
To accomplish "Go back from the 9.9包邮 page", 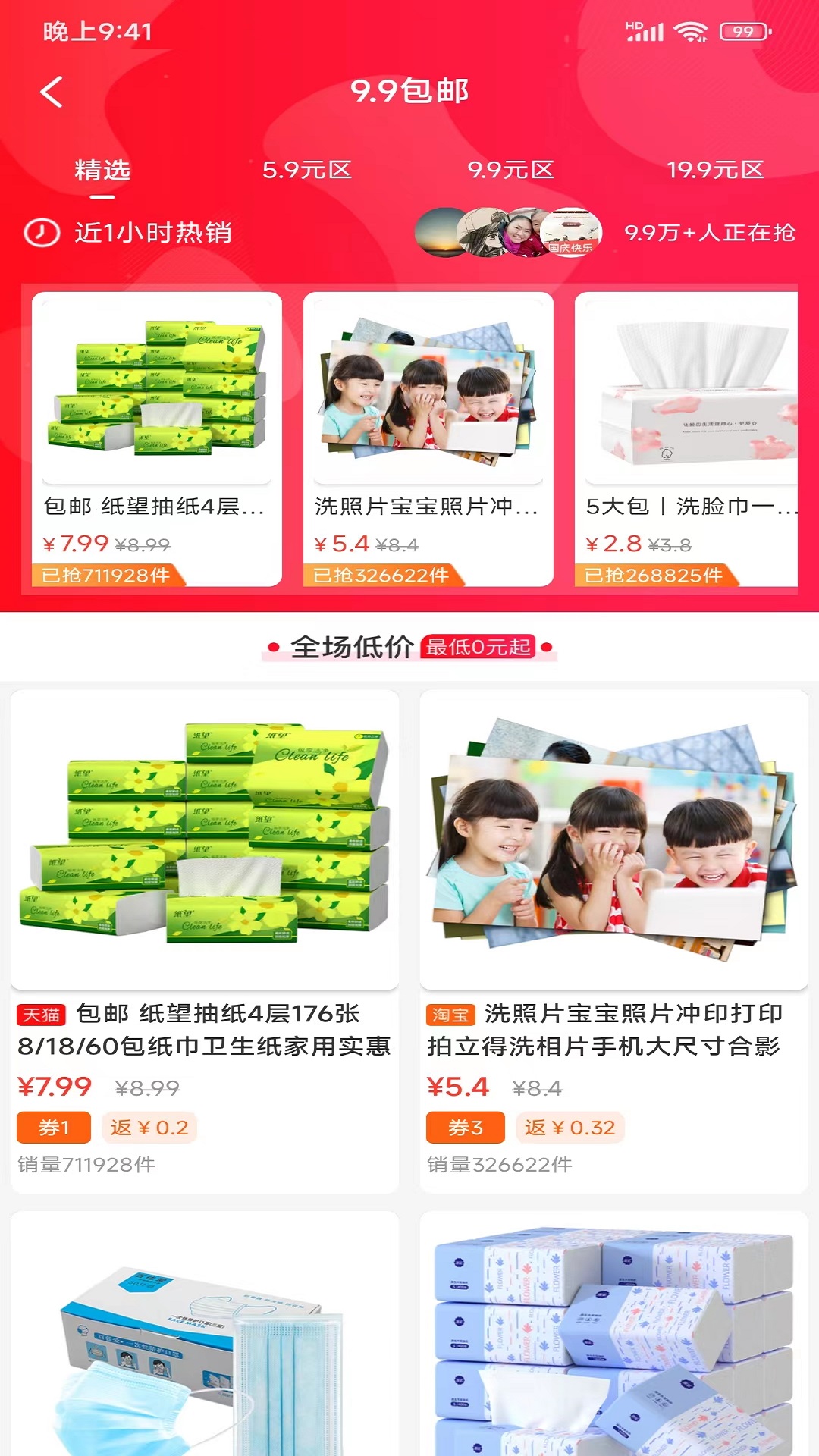I will click(x=52, y=93).
